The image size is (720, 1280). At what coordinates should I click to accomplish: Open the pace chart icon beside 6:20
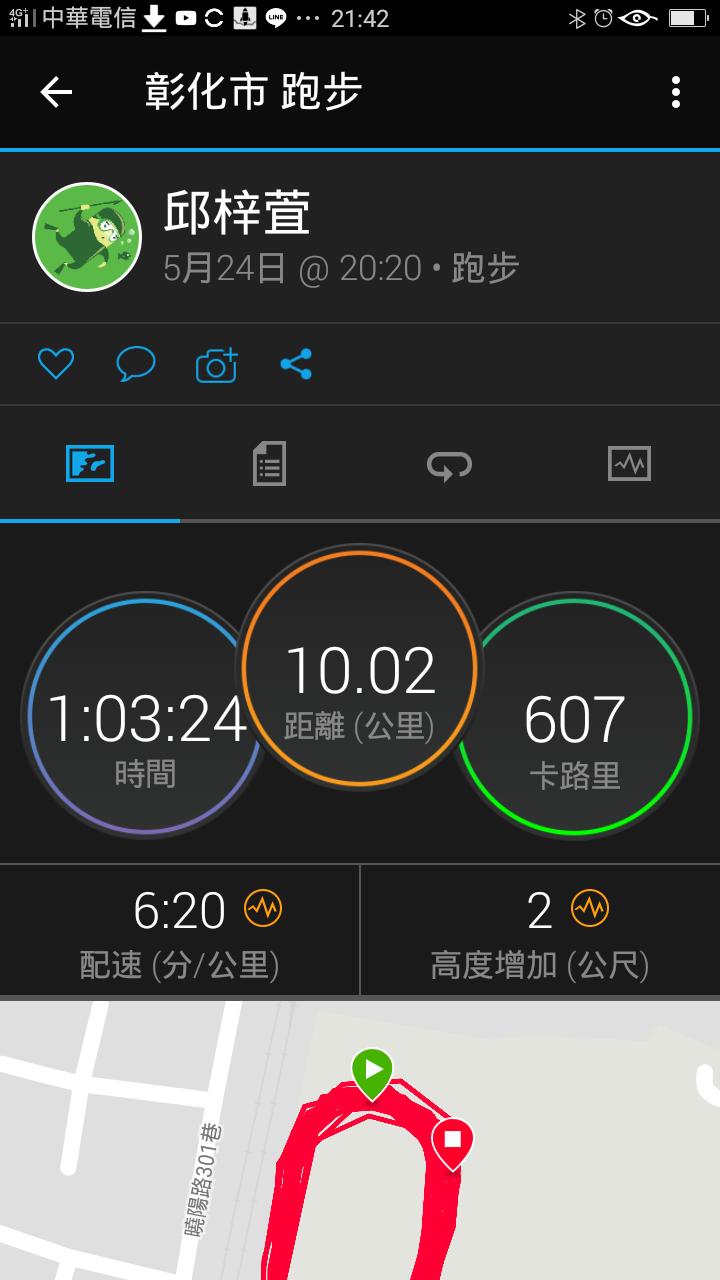click(x=263, y=909)
